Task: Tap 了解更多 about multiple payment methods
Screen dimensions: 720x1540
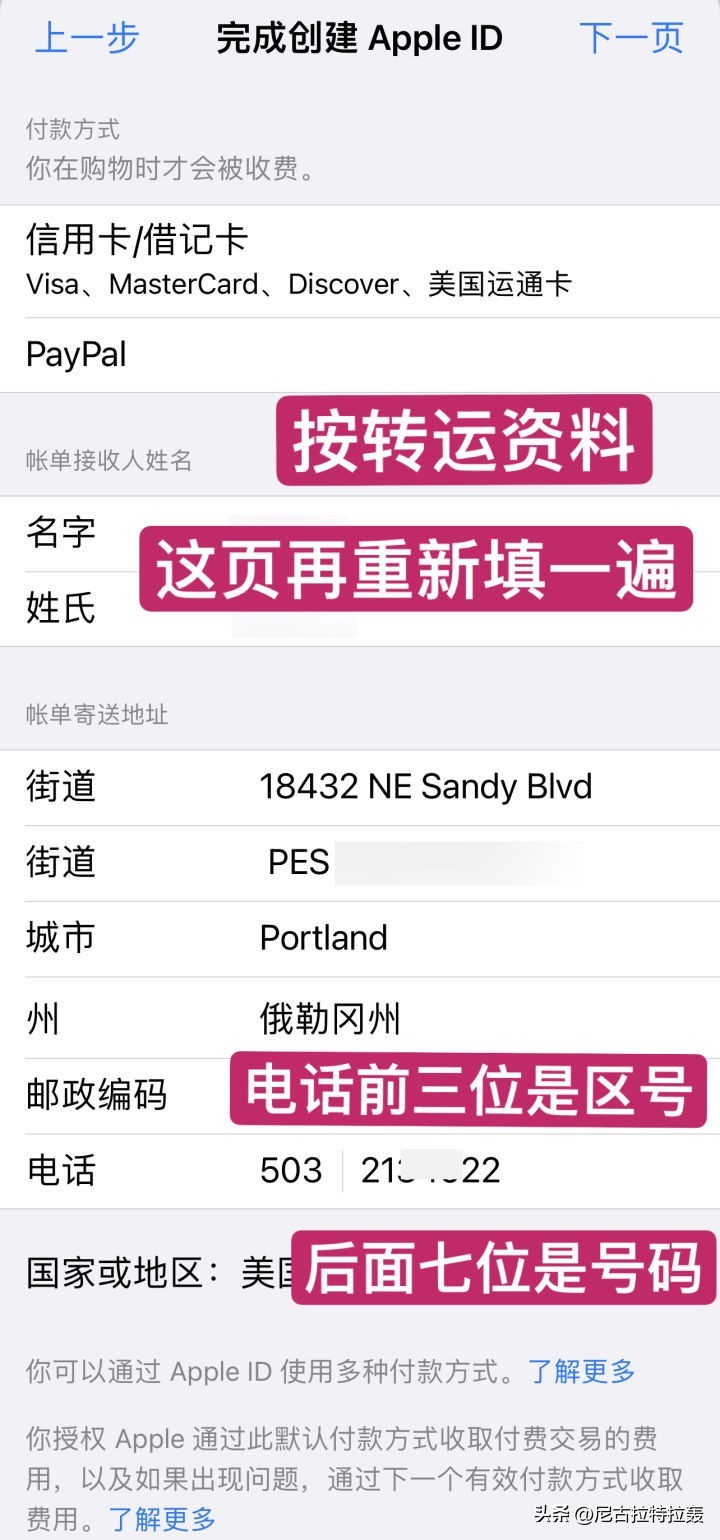Action: click(581, 1372)
